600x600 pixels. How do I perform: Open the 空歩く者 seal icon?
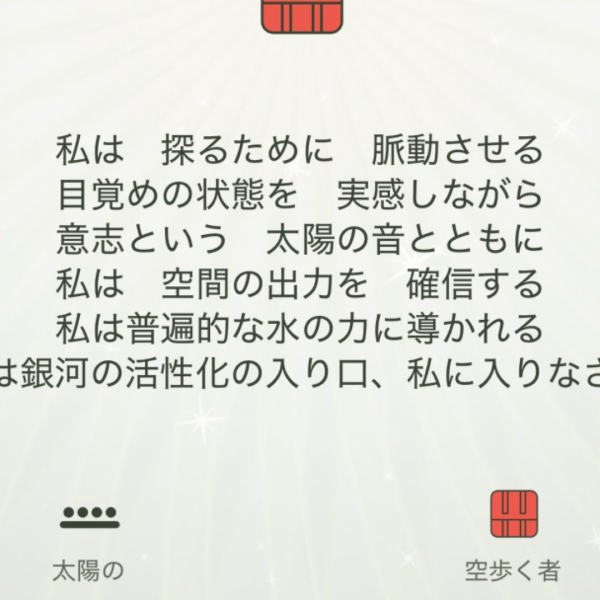tap(514, 514)
